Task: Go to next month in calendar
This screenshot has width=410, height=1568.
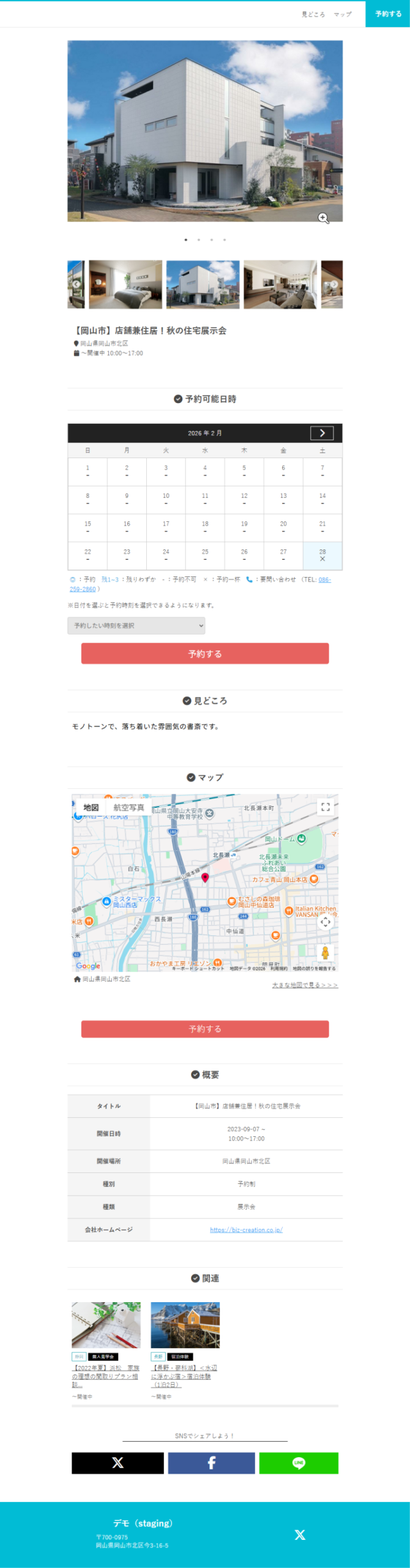Action: [322, 433]
